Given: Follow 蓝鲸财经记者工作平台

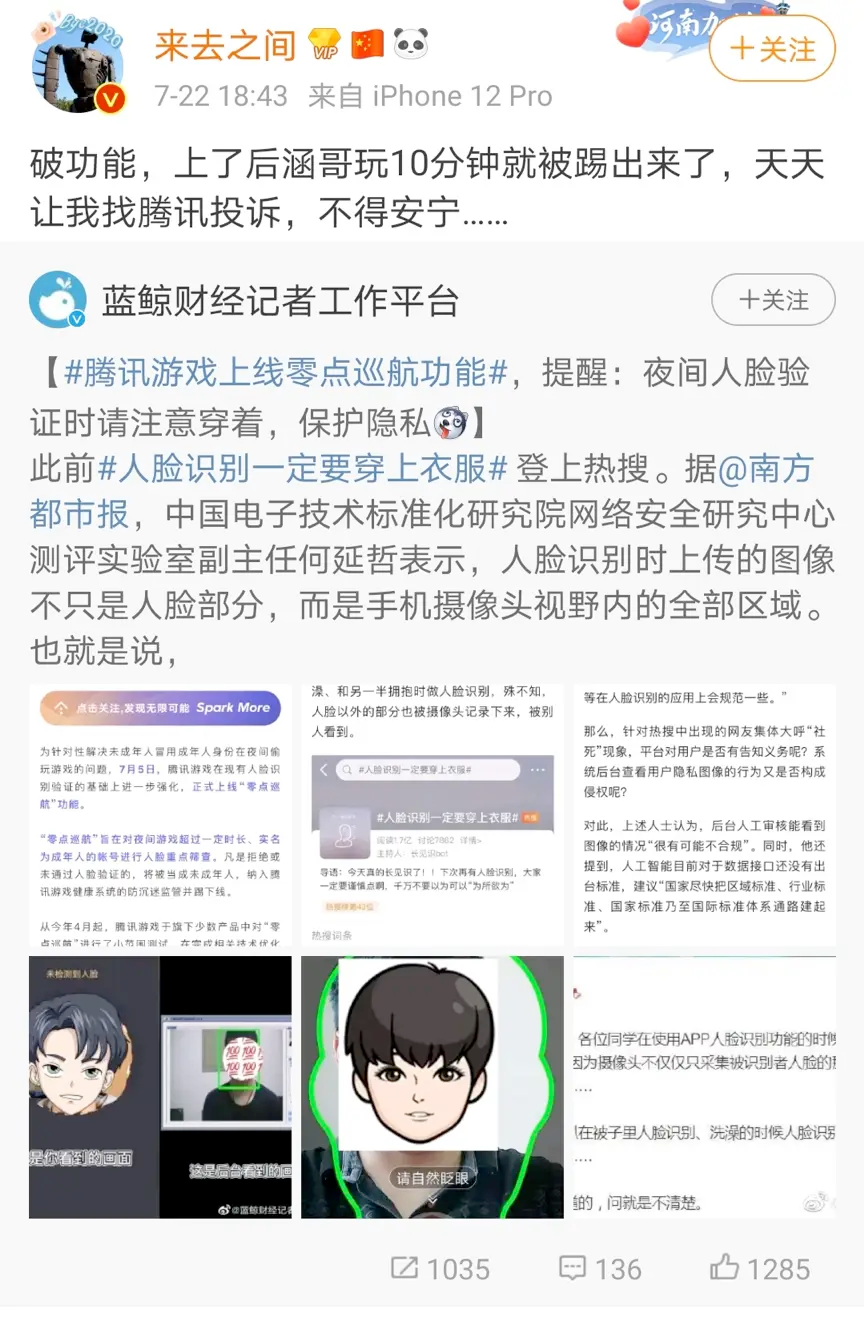Looking at the screenshot, I should 773,300.
